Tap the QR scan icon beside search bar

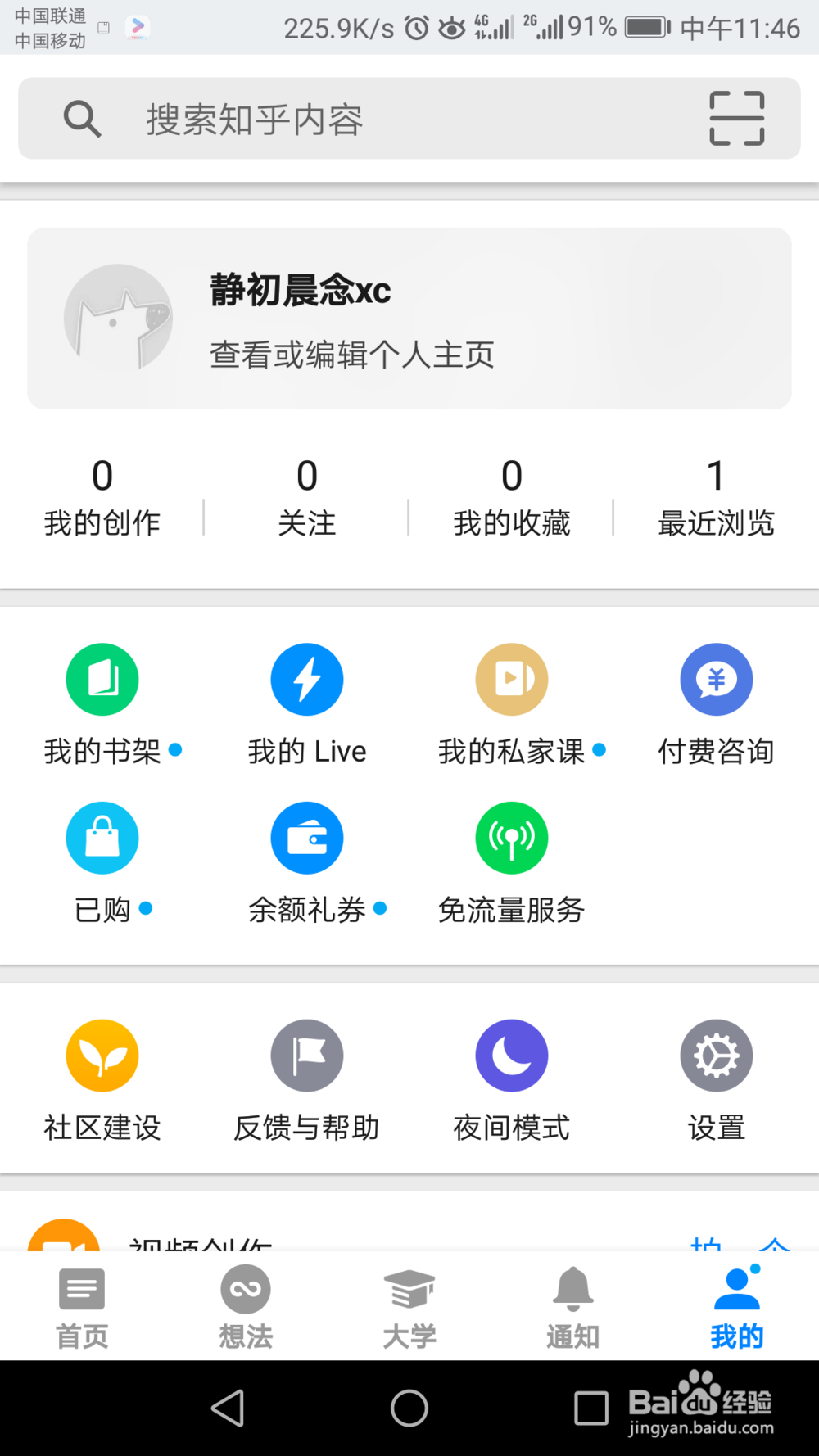click(735, 119)
